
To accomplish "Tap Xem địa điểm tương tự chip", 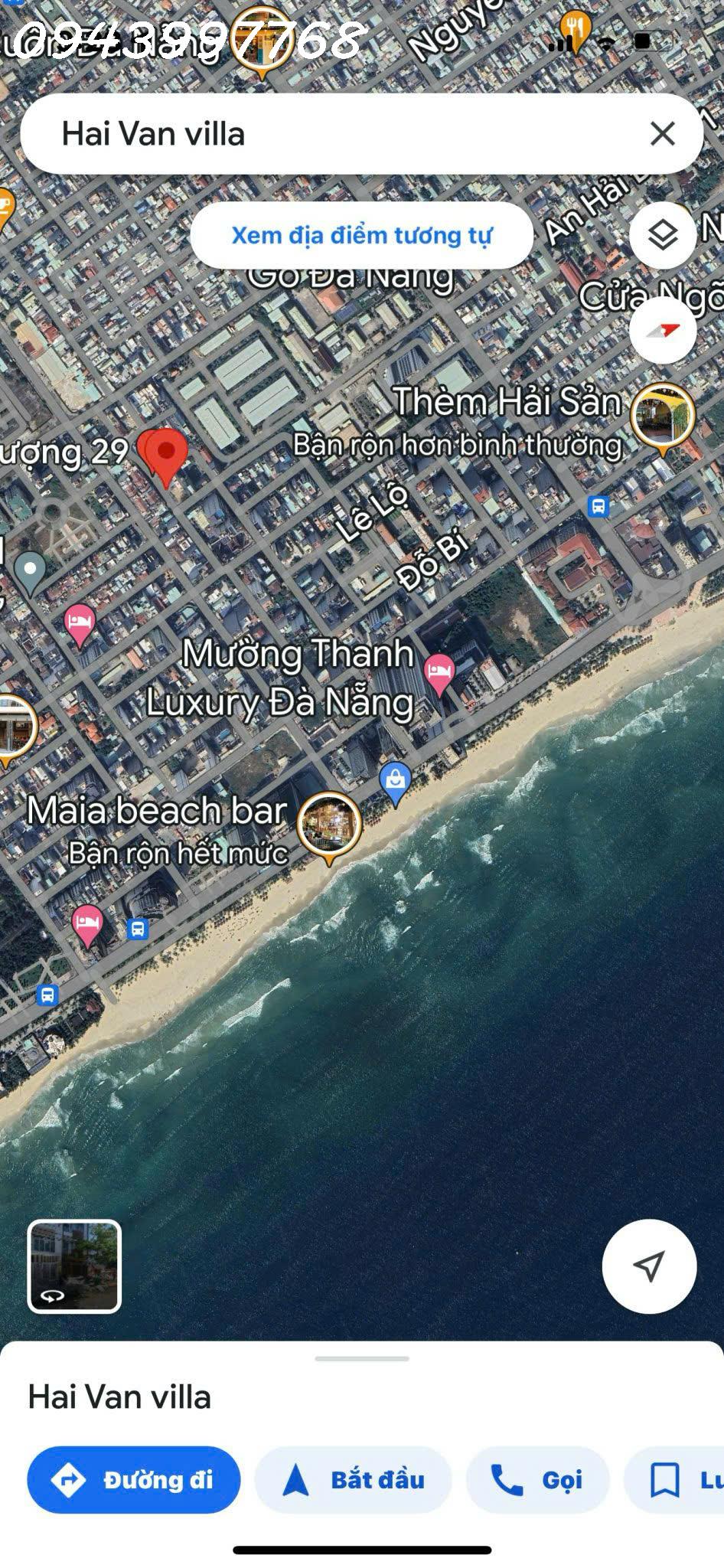I will click(x=361, y=235).
